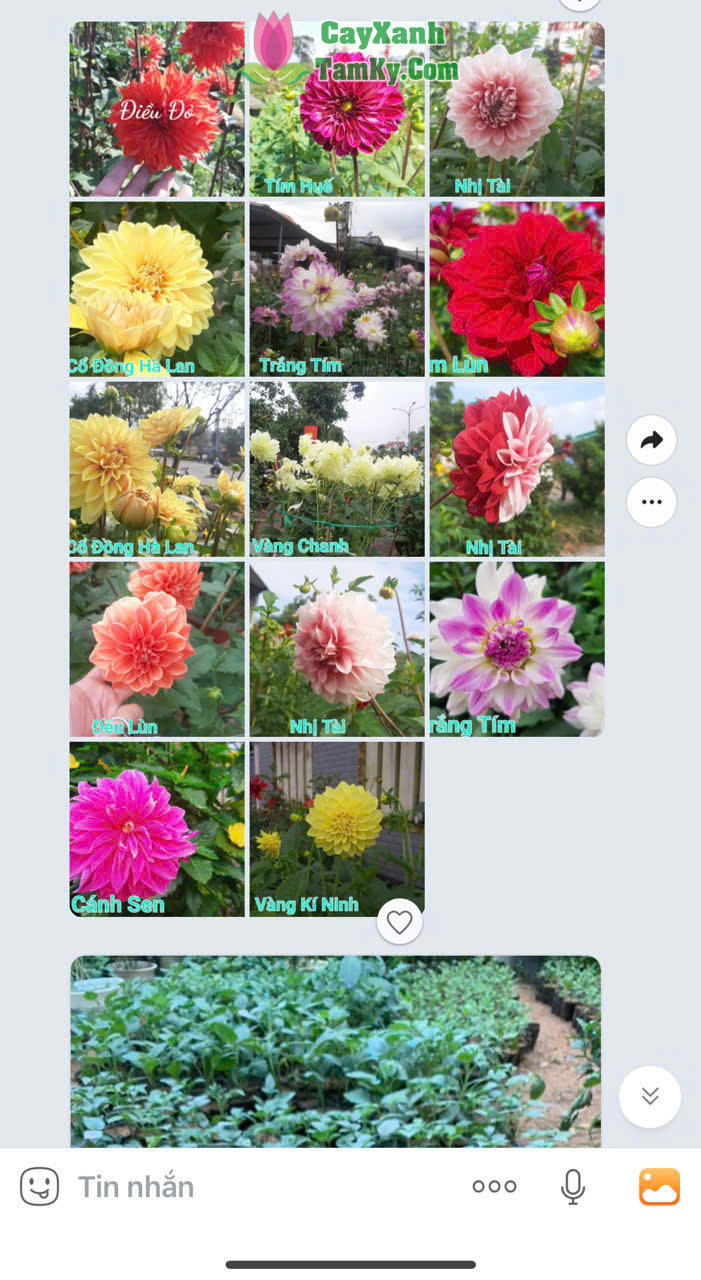Viewport: 701px width, 1280px height.
Task: Open more options for the album message
Action: coord(651,502)
